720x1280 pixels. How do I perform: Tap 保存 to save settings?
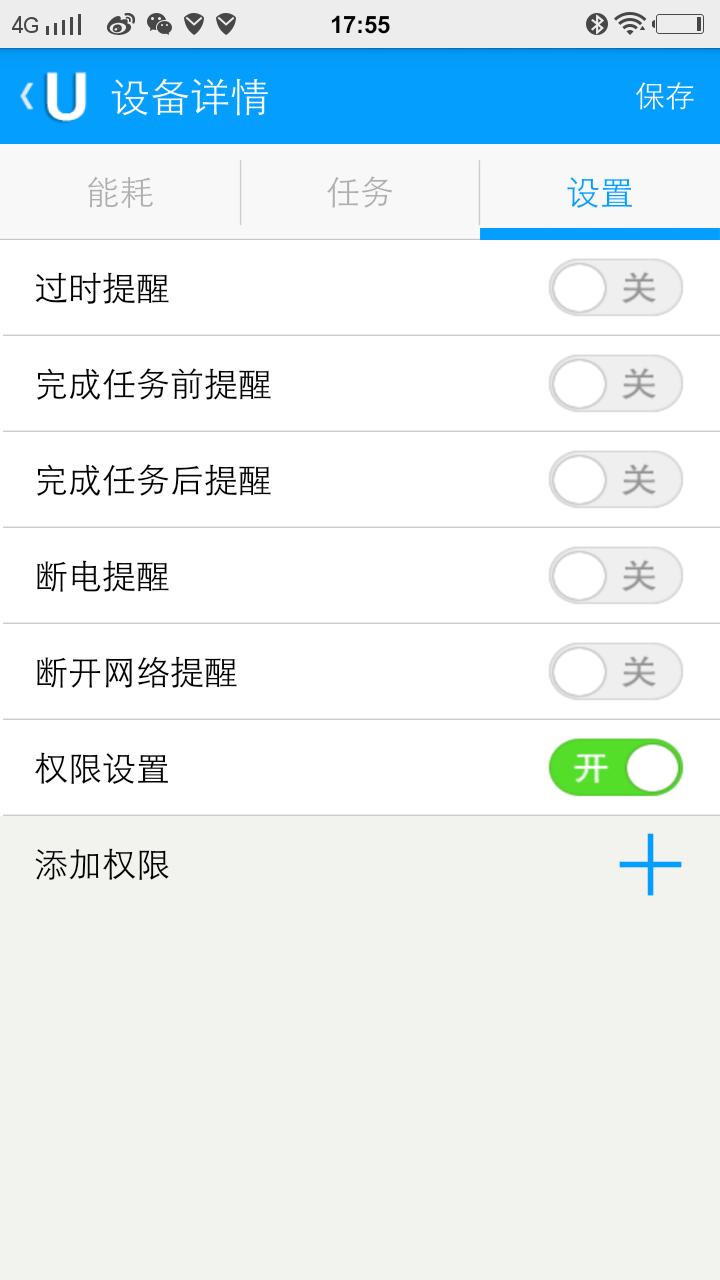point(665,97)
